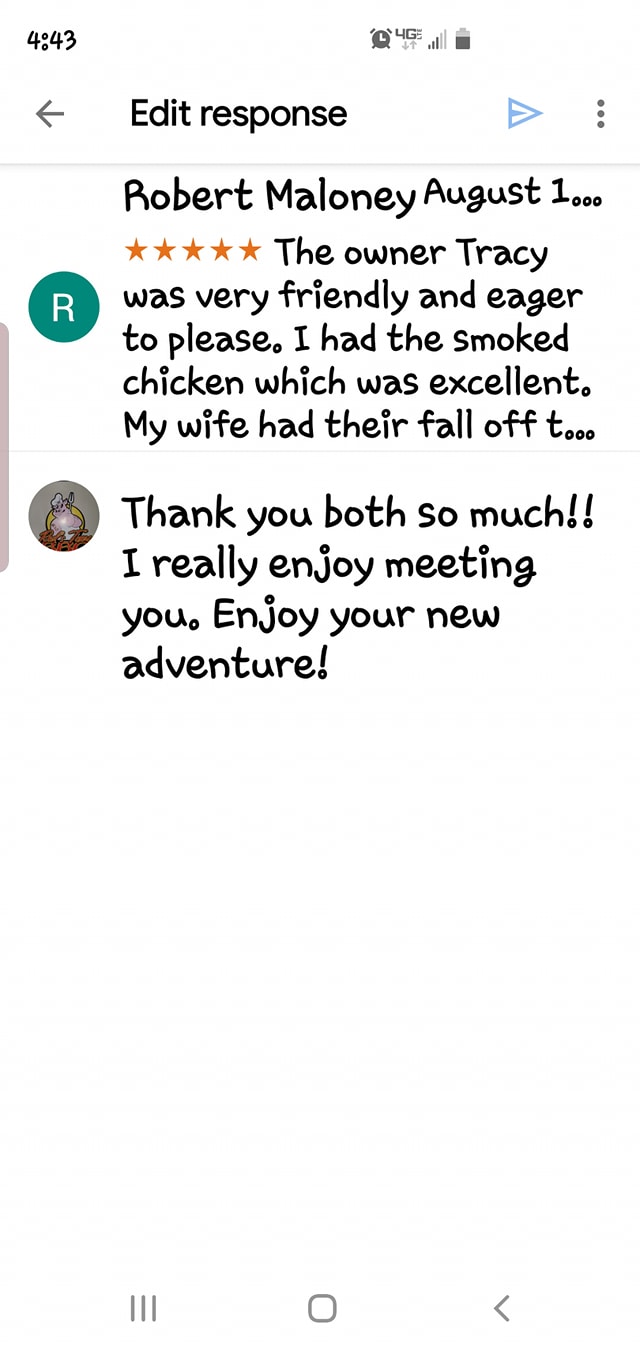Screen dimensions: 640x1351
Task: Open the three-dot overflow menu
Action: click(x=600, y=114)
